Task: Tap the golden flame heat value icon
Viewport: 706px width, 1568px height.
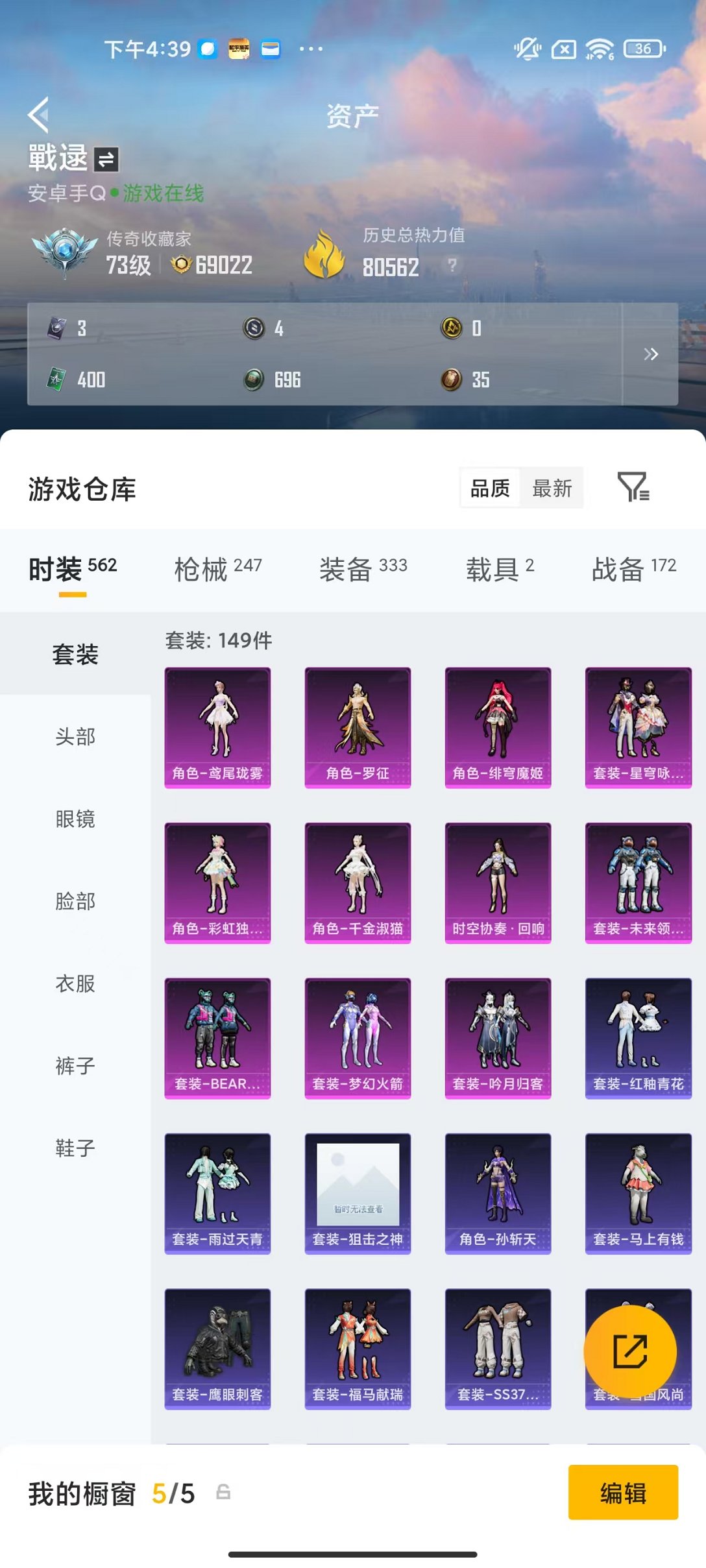Action: pyautogui.click(x=325, y=258)
